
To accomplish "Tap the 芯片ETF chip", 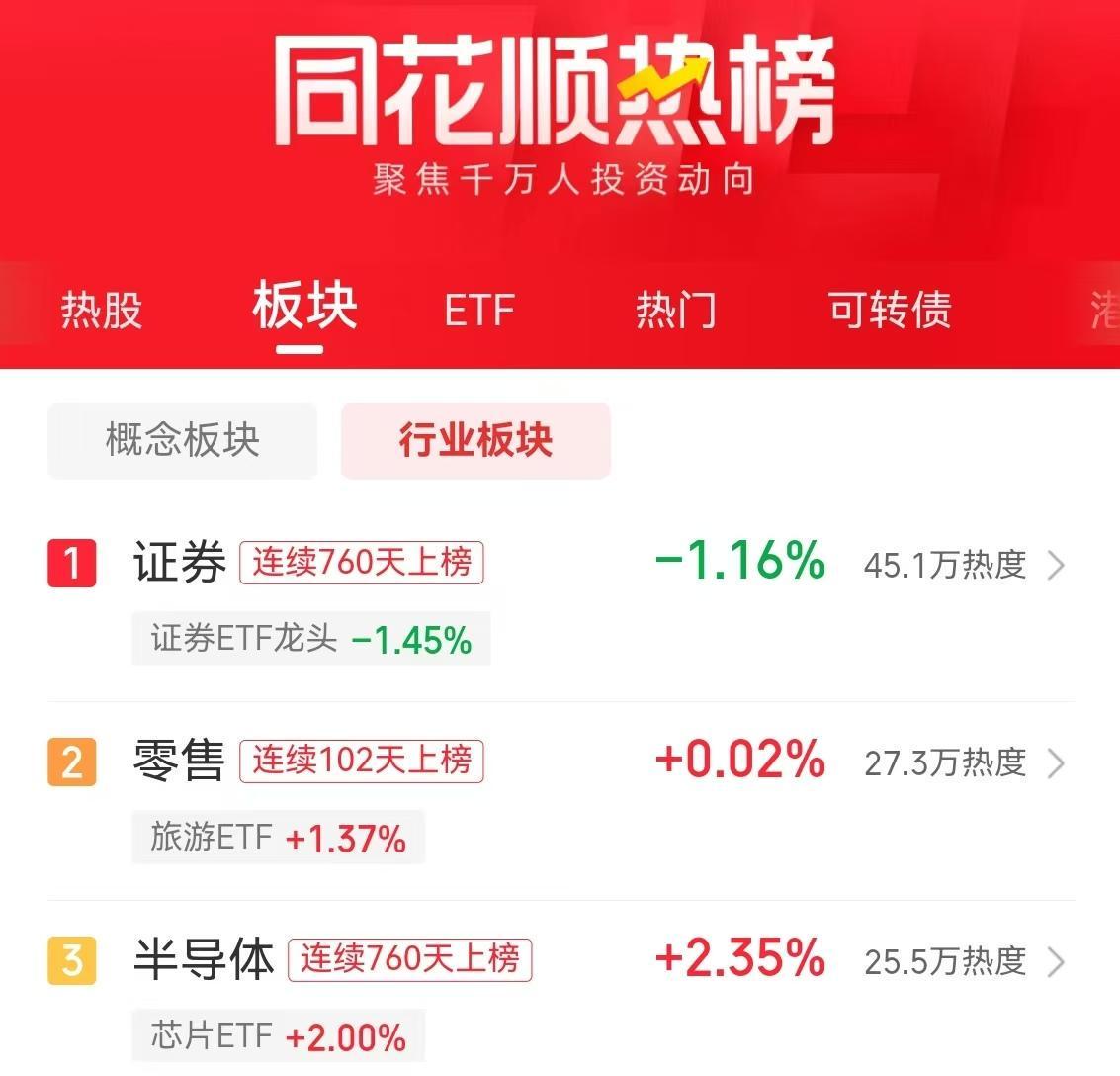I will [x=278, y=1035].
